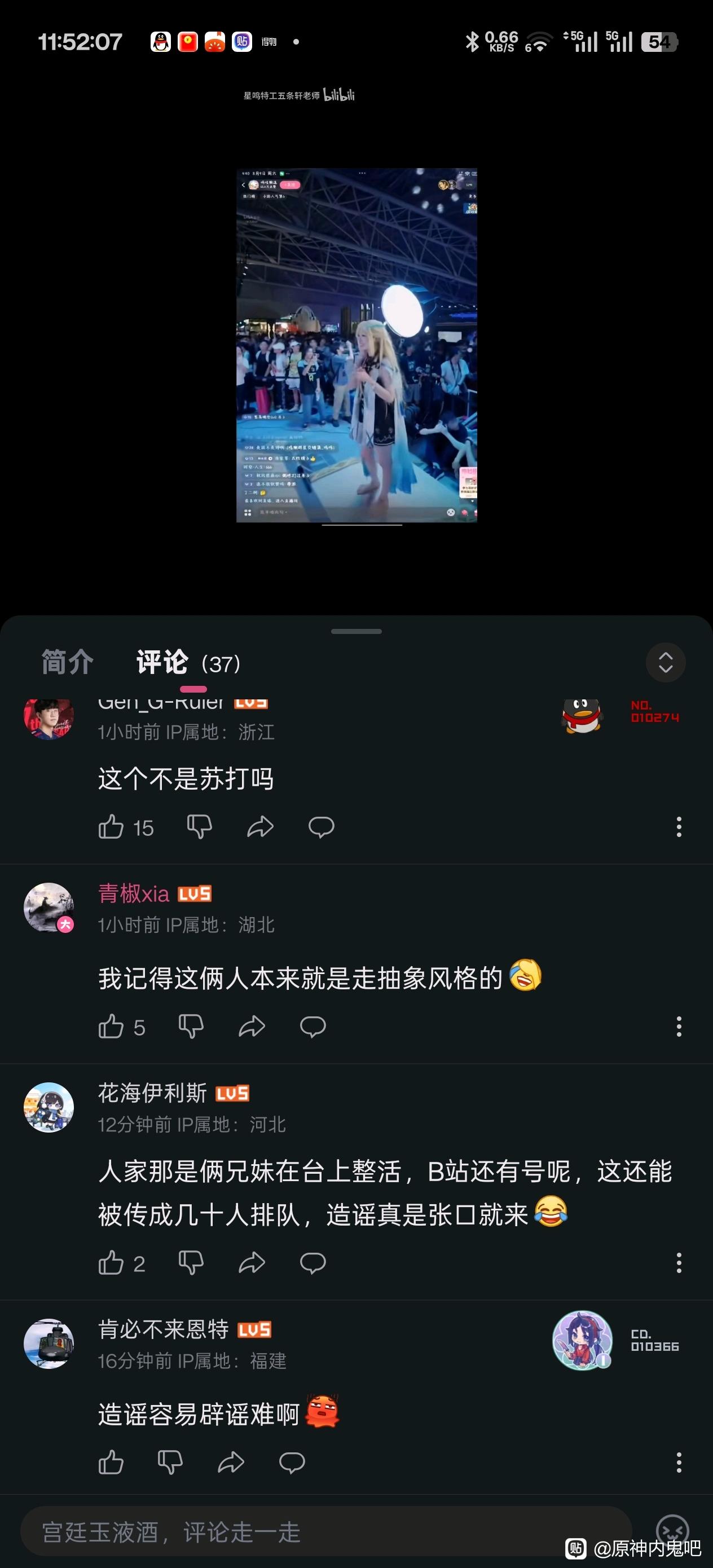Expand the comment panel with the arrows button
This screenshot has height=1568, width=713.
[665, 662]
